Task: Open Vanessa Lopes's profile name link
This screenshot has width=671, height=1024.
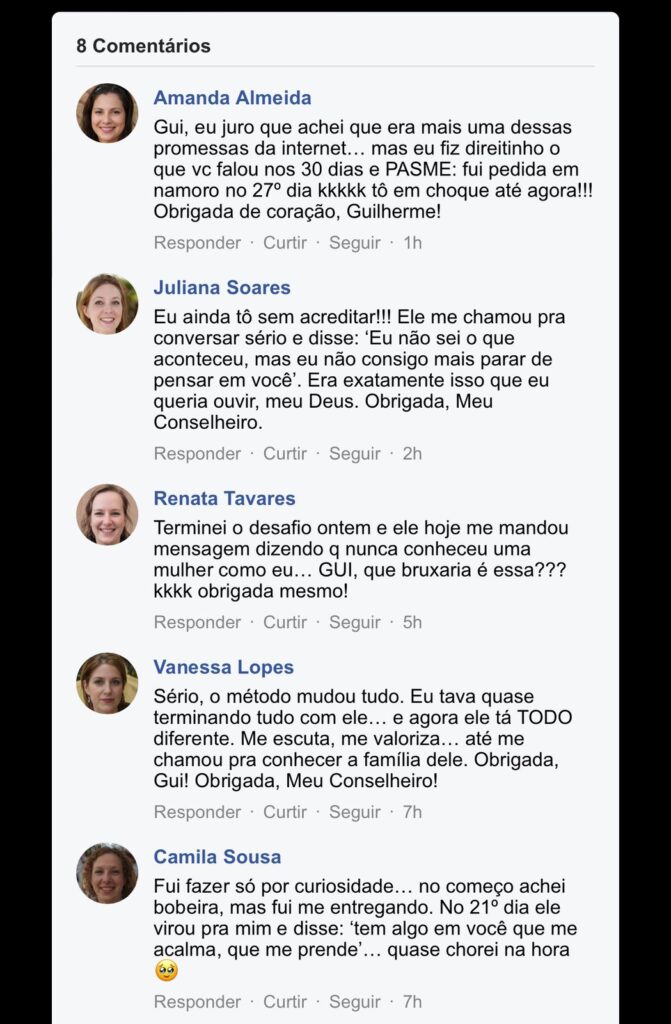Action: coord(223,668)
